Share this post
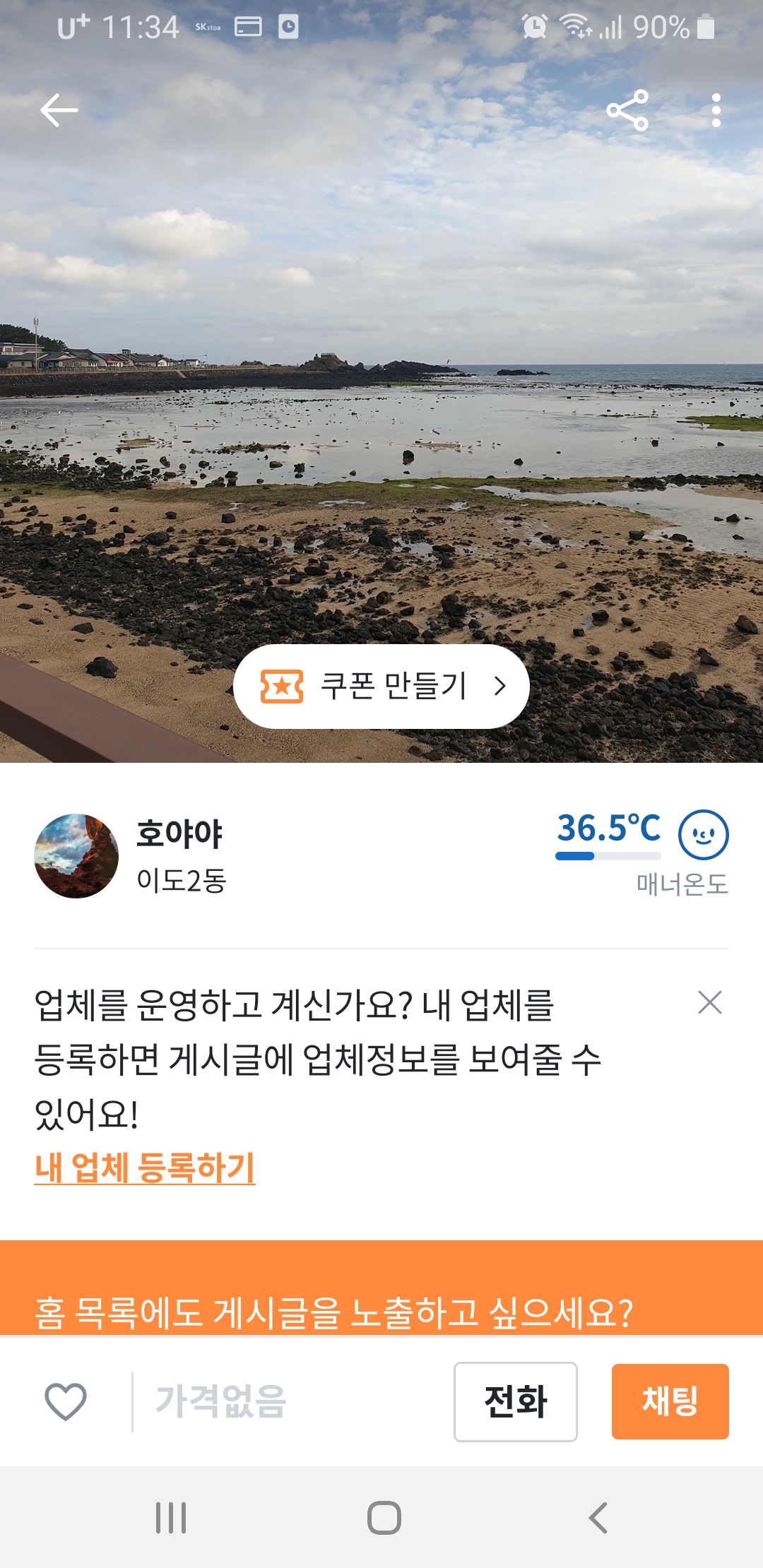 [627, 110]
